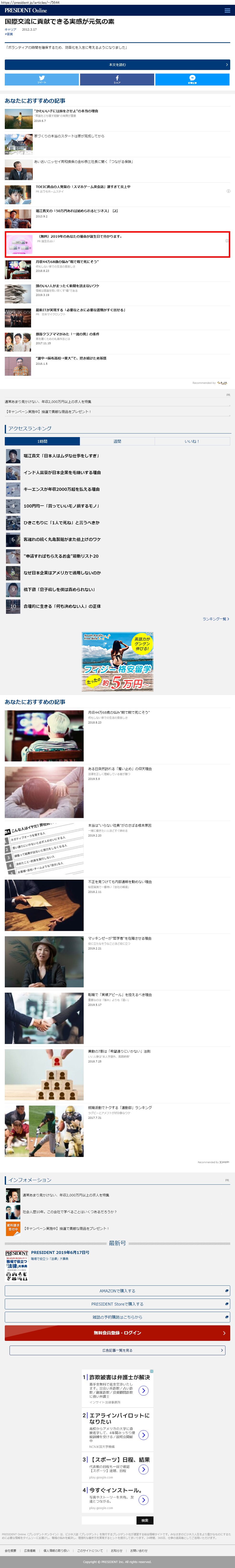Buy the issue at PRESIDENT Store
Viewport: 235px width, 1568px height.
coord(118,1304)
